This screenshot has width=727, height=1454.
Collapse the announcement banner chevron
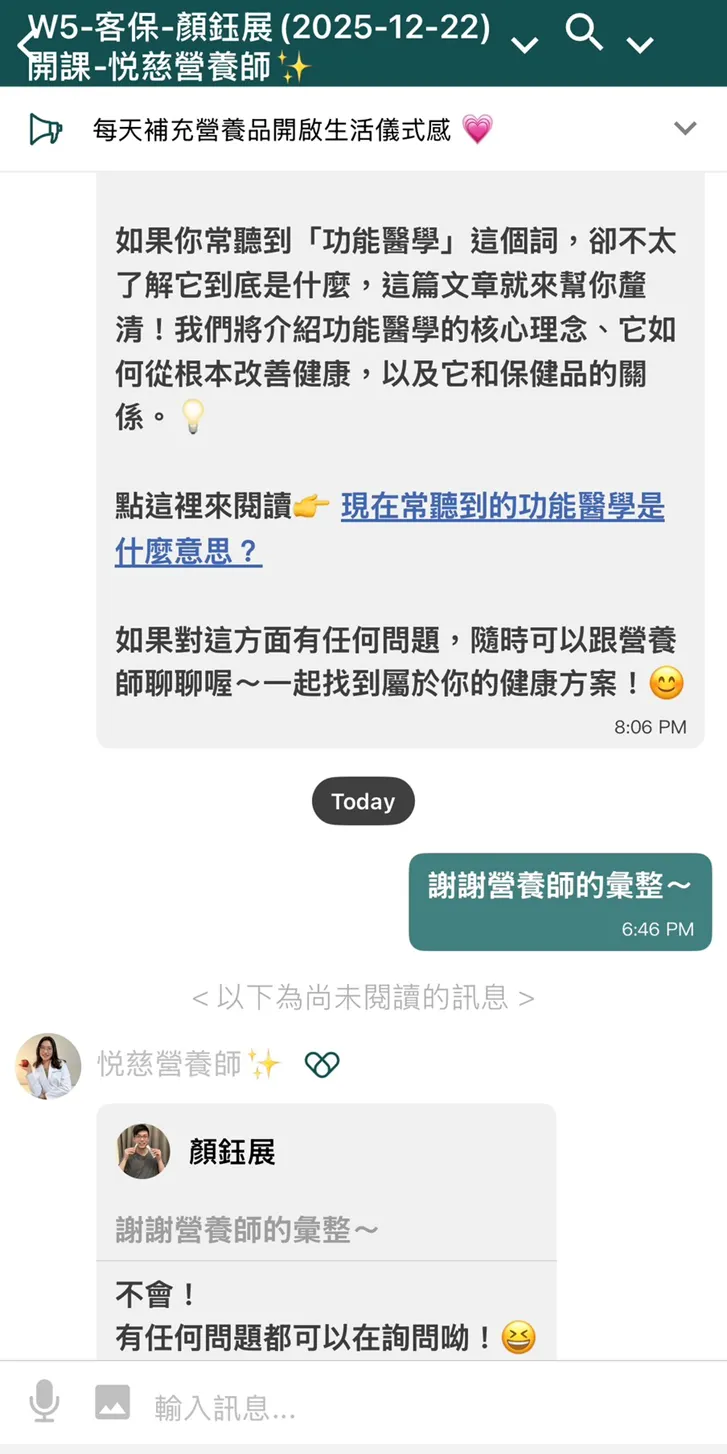[x=686, y=128]
